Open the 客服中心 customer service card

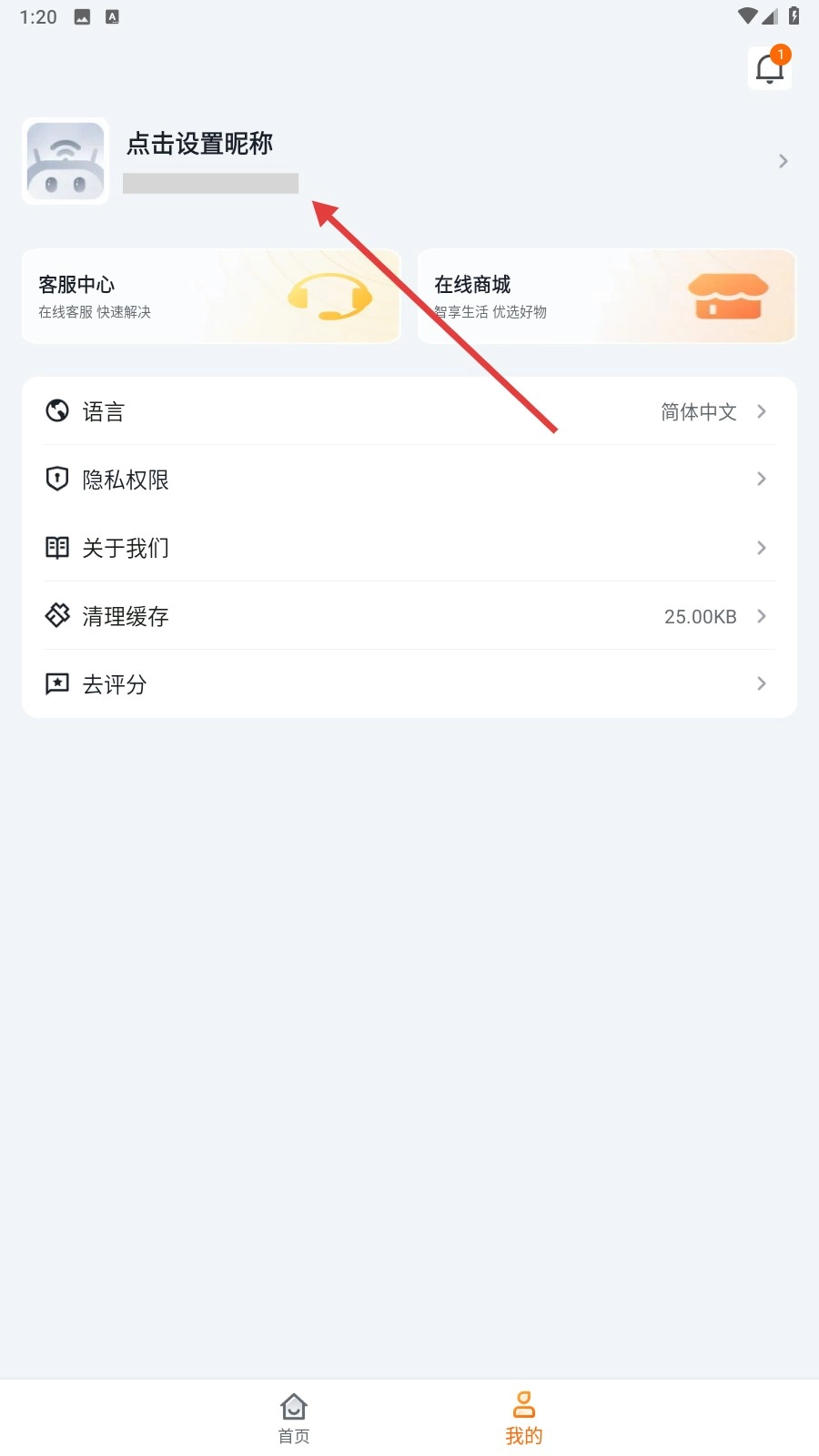click(211, 297)
